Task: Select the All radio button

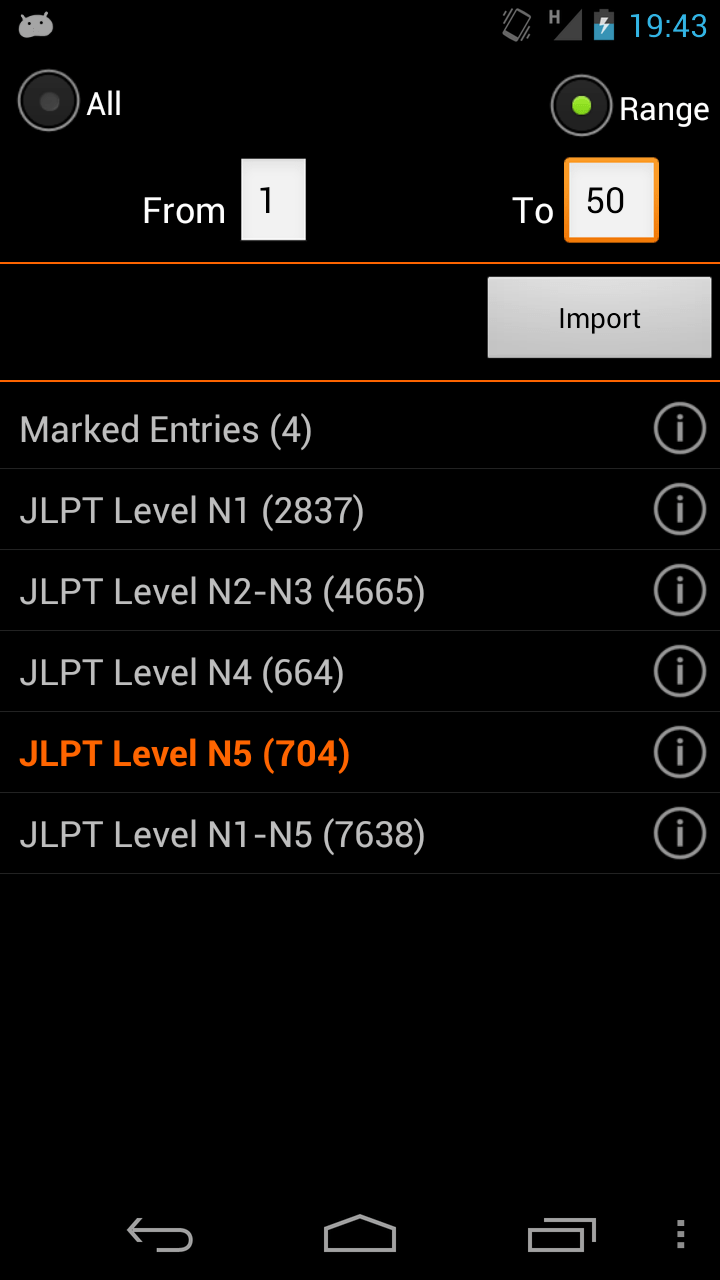Action: pyautogui.click(x=48, y=101)
